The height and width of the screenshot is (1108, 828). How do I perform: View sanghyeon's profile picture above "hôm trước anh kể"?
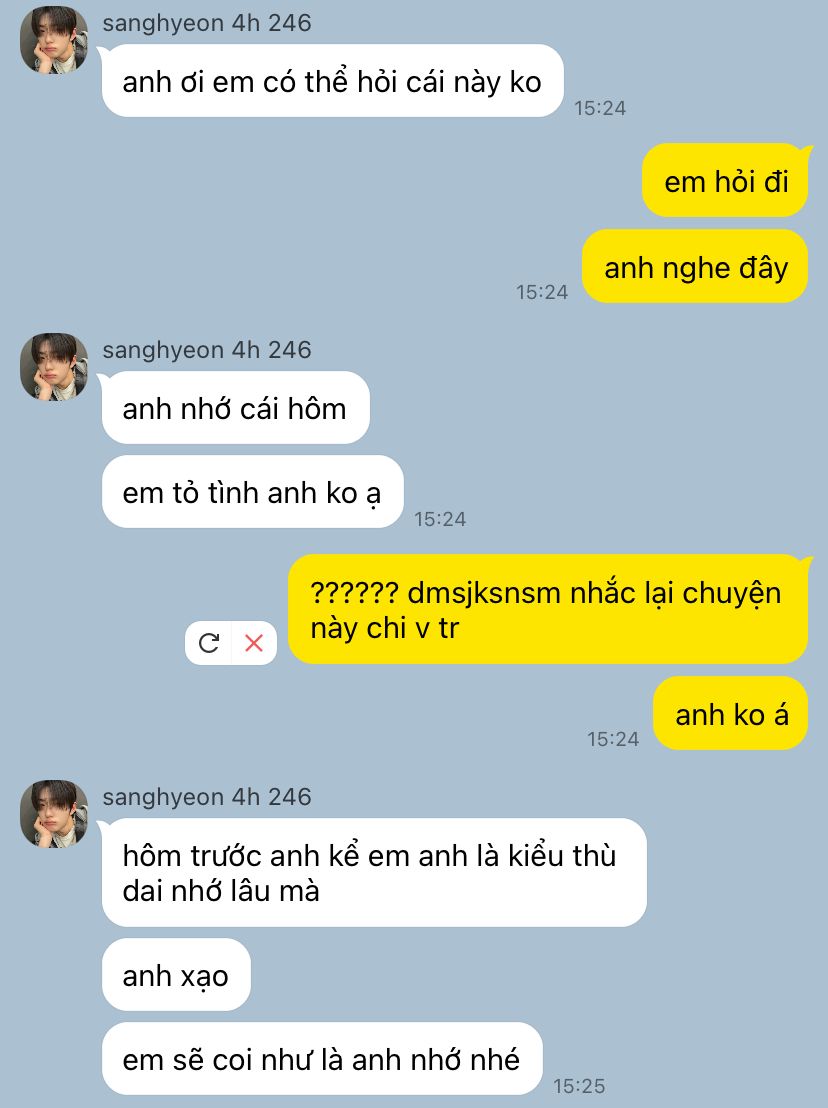[x=54, y=814]
